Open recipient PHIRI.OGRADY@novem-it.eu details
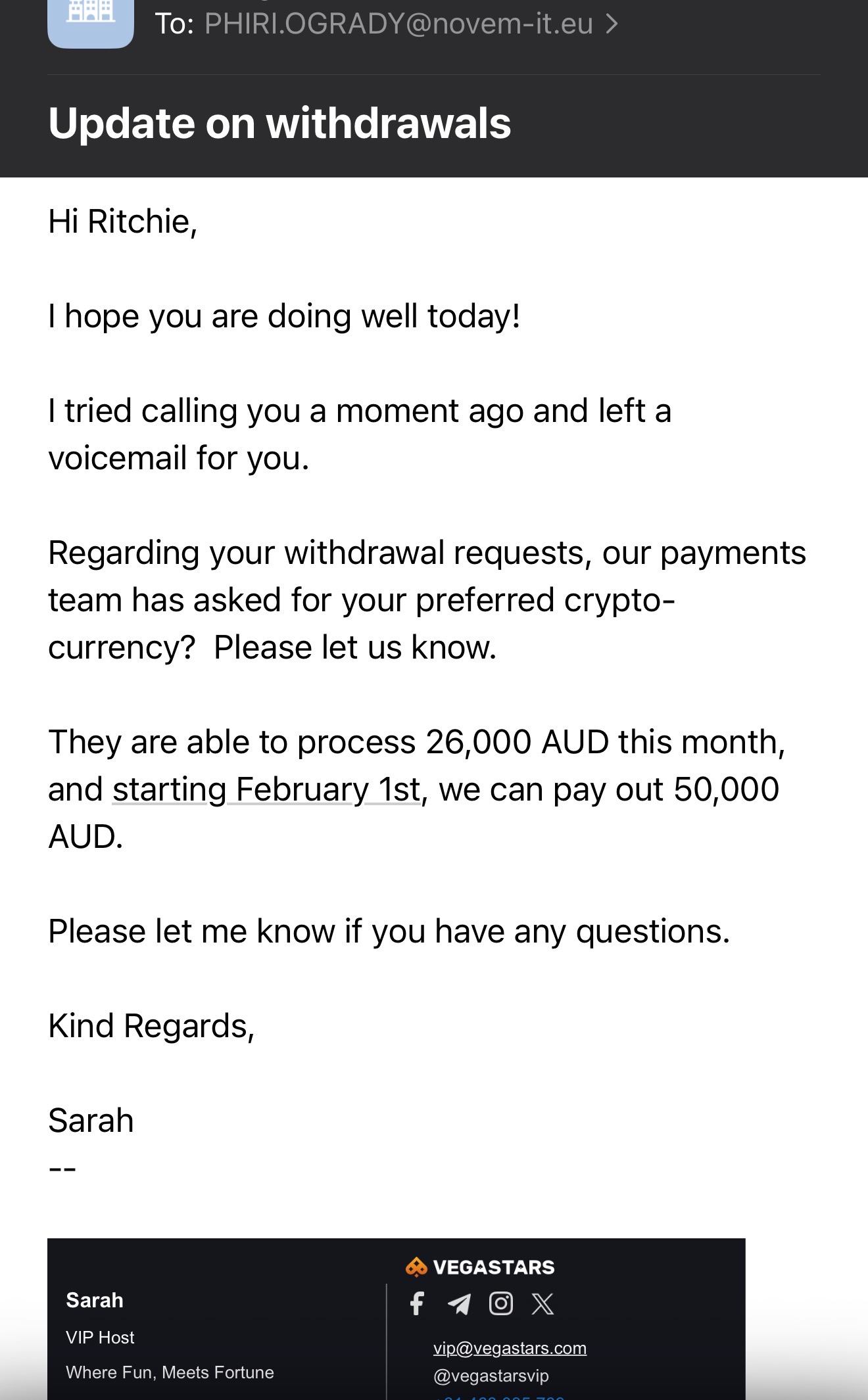 (x=398, y=24)
